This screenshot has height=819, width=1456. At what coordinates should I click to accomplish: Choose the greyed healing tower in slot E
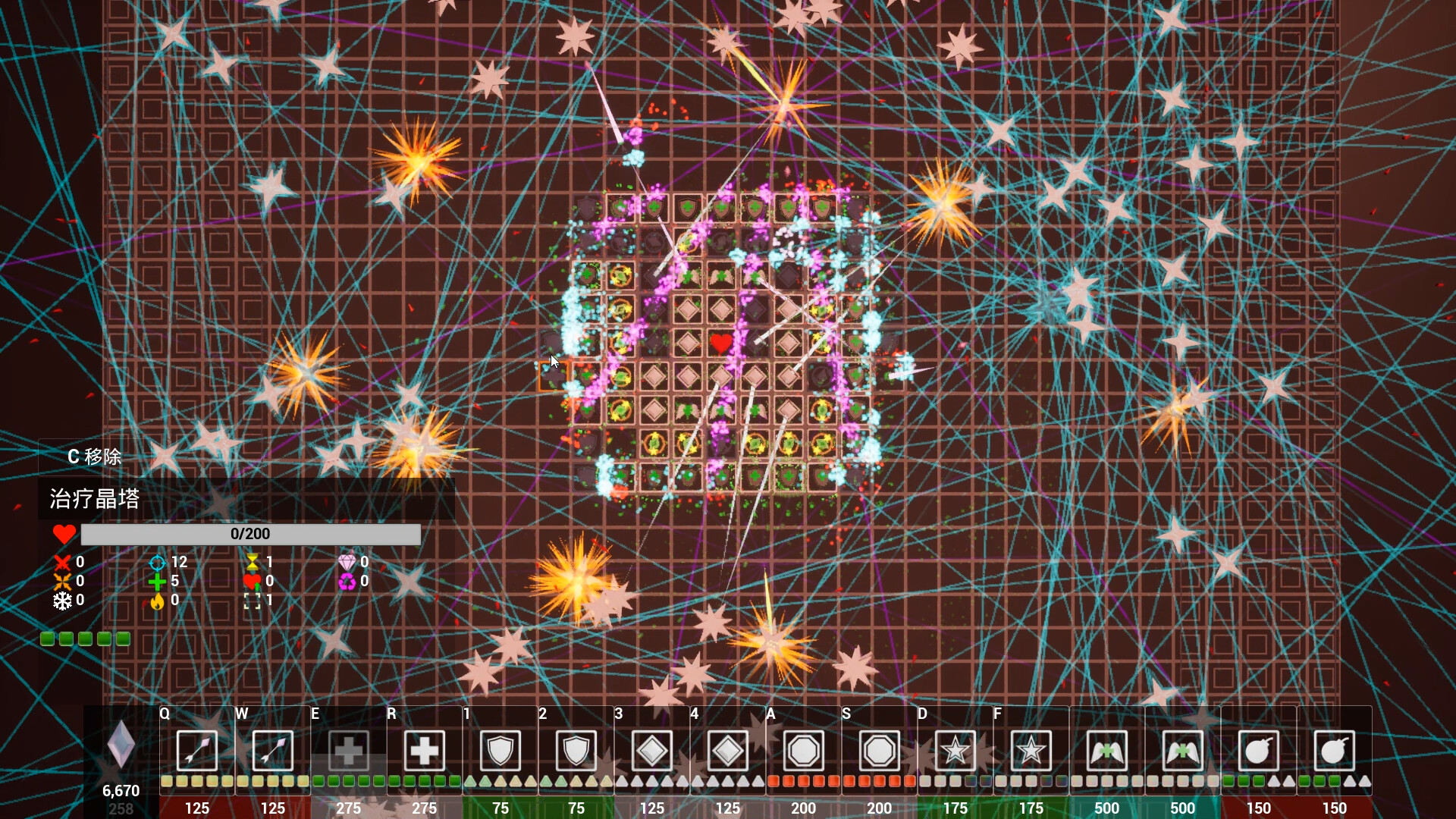click(348, 751)
